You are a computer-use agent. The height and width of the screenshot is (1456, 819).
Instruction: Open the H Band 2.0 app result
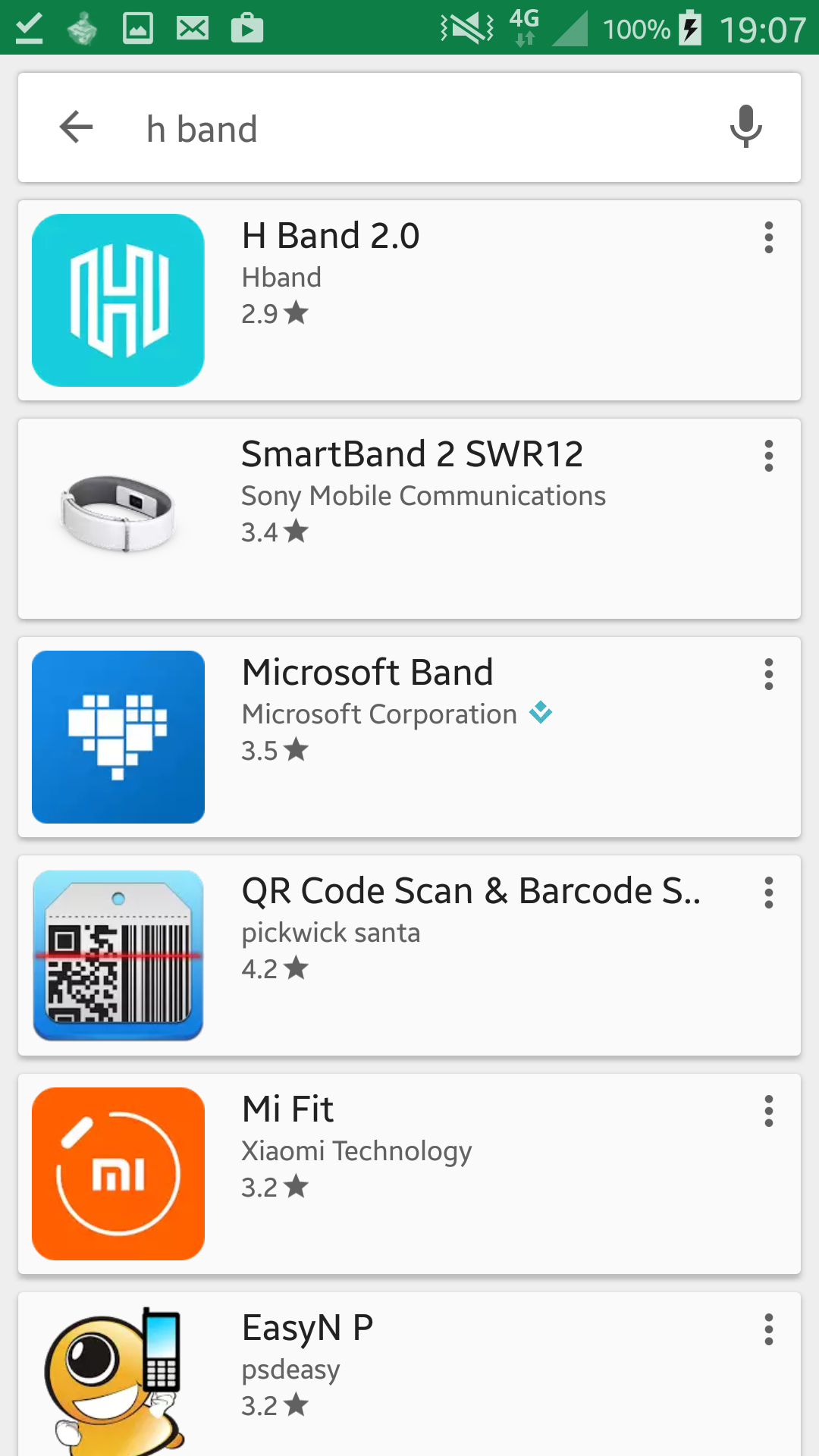(409, 300)
